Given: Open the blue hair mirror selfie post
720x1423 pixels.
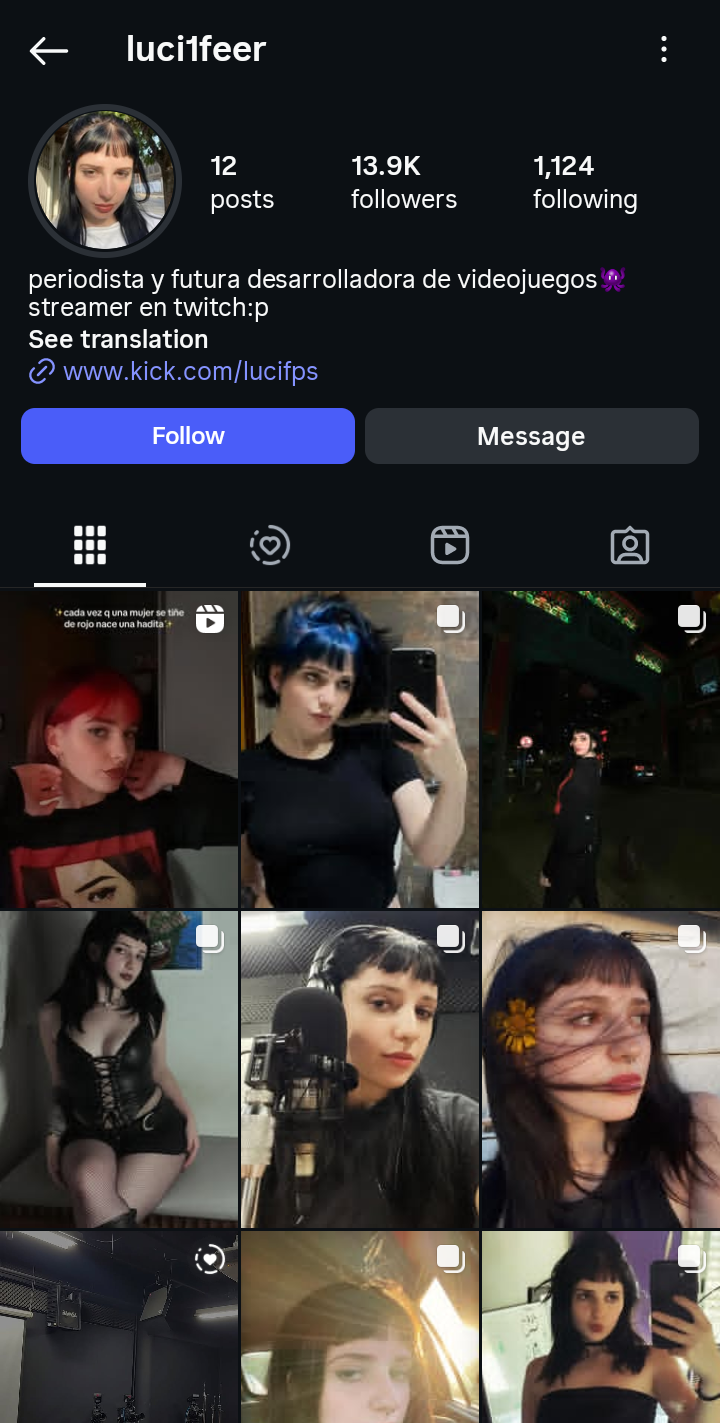Looking at the screenshot, I should point(359,750).
